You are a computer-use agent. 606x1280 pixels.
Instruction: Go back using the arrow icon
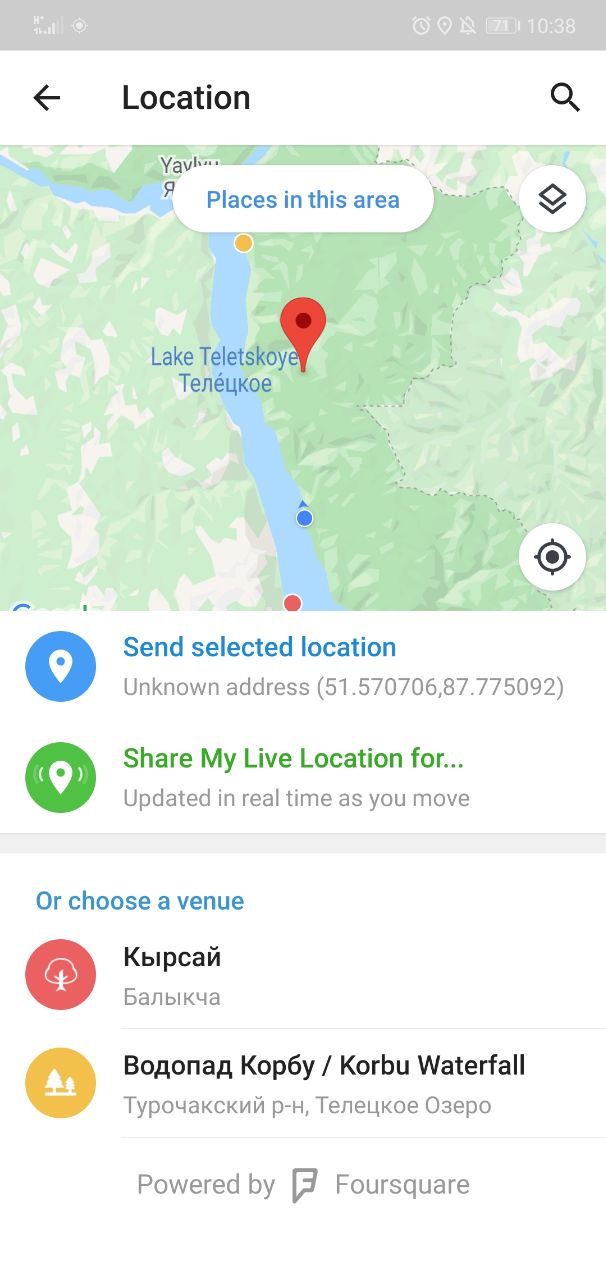pos(47,98)
